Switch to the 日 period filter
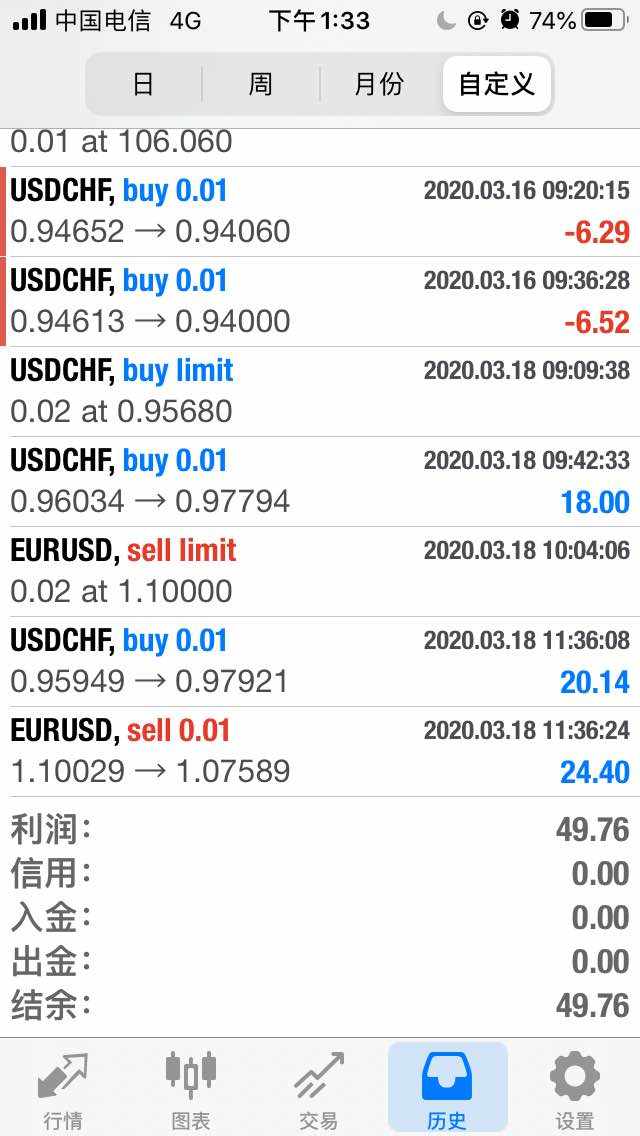The height and width of the screenshot is (1136, 640). click(x=144, y=84)
